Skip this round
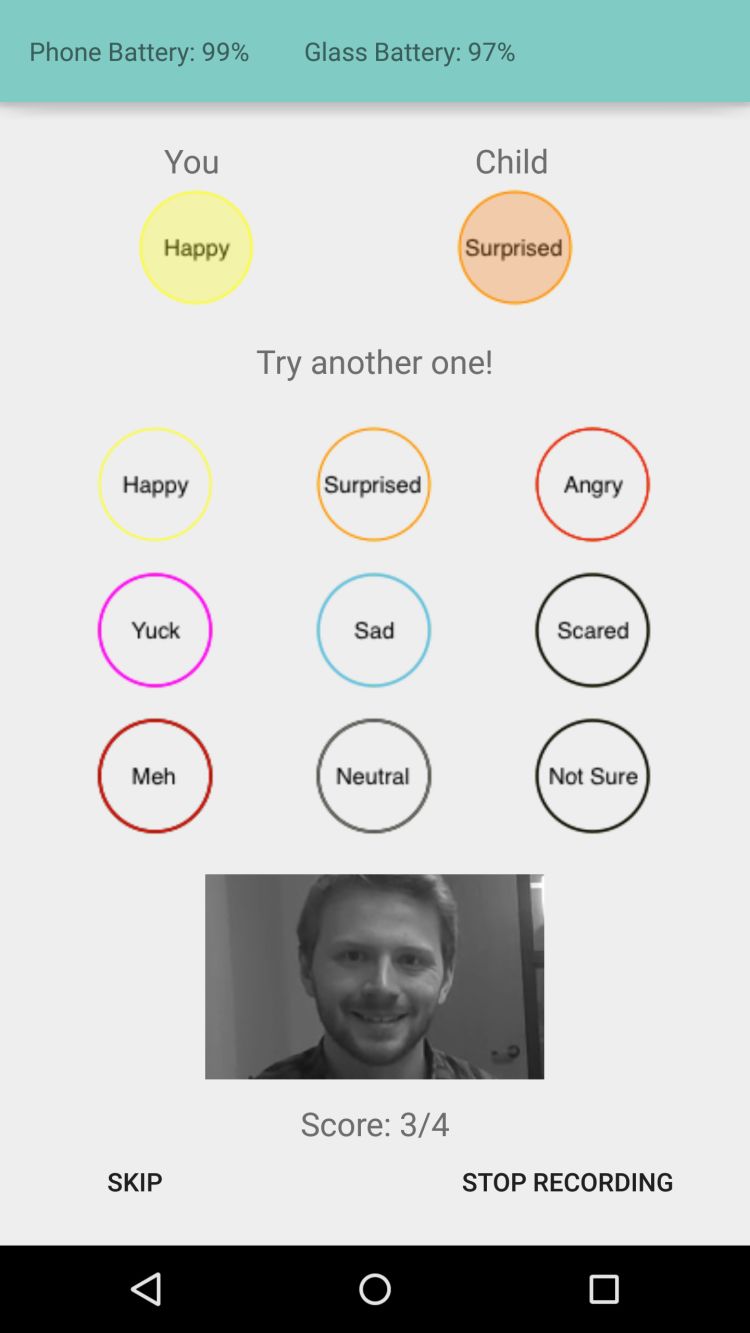The image size is (750, 1333). (x=135, y=1181)
